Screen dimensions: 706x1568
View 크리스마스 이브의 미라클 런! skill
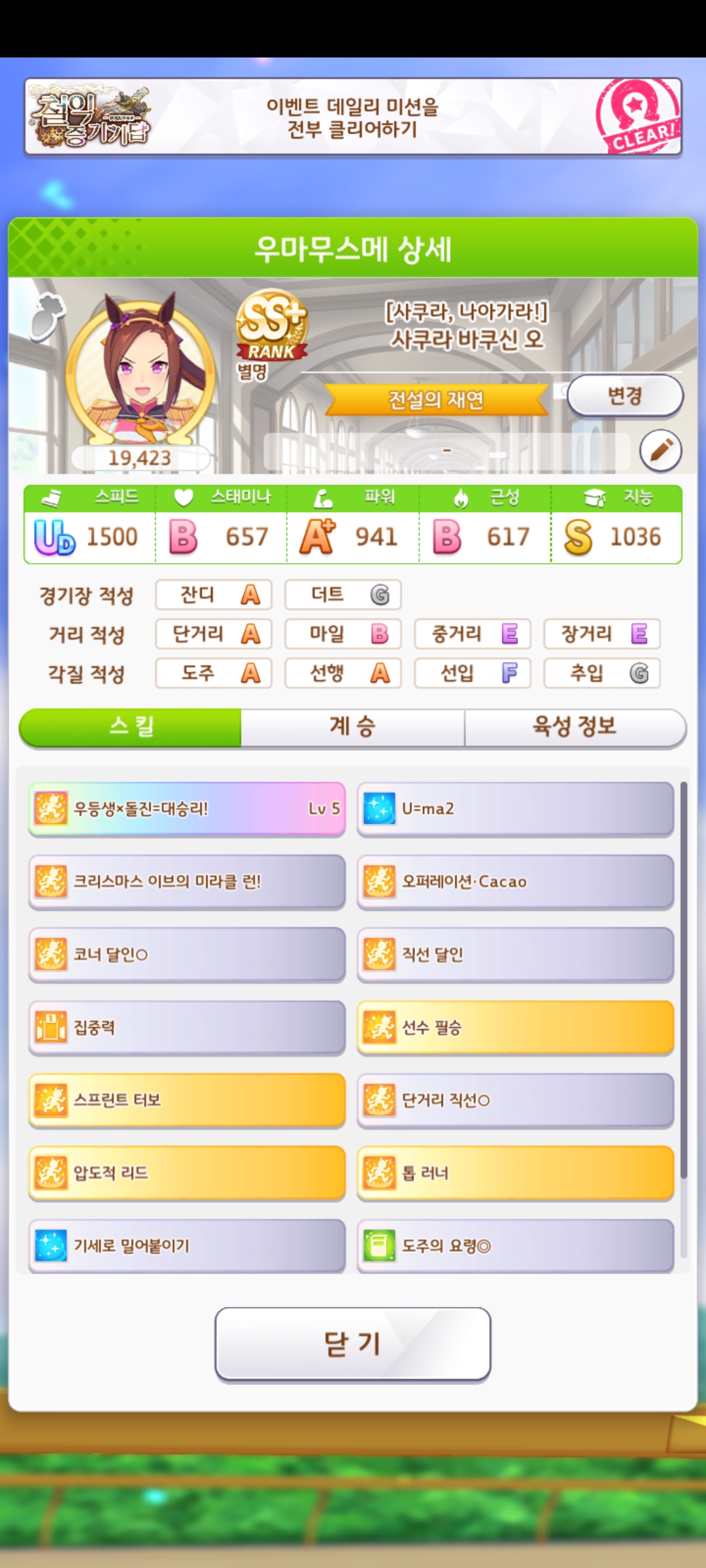pos(187,881)
